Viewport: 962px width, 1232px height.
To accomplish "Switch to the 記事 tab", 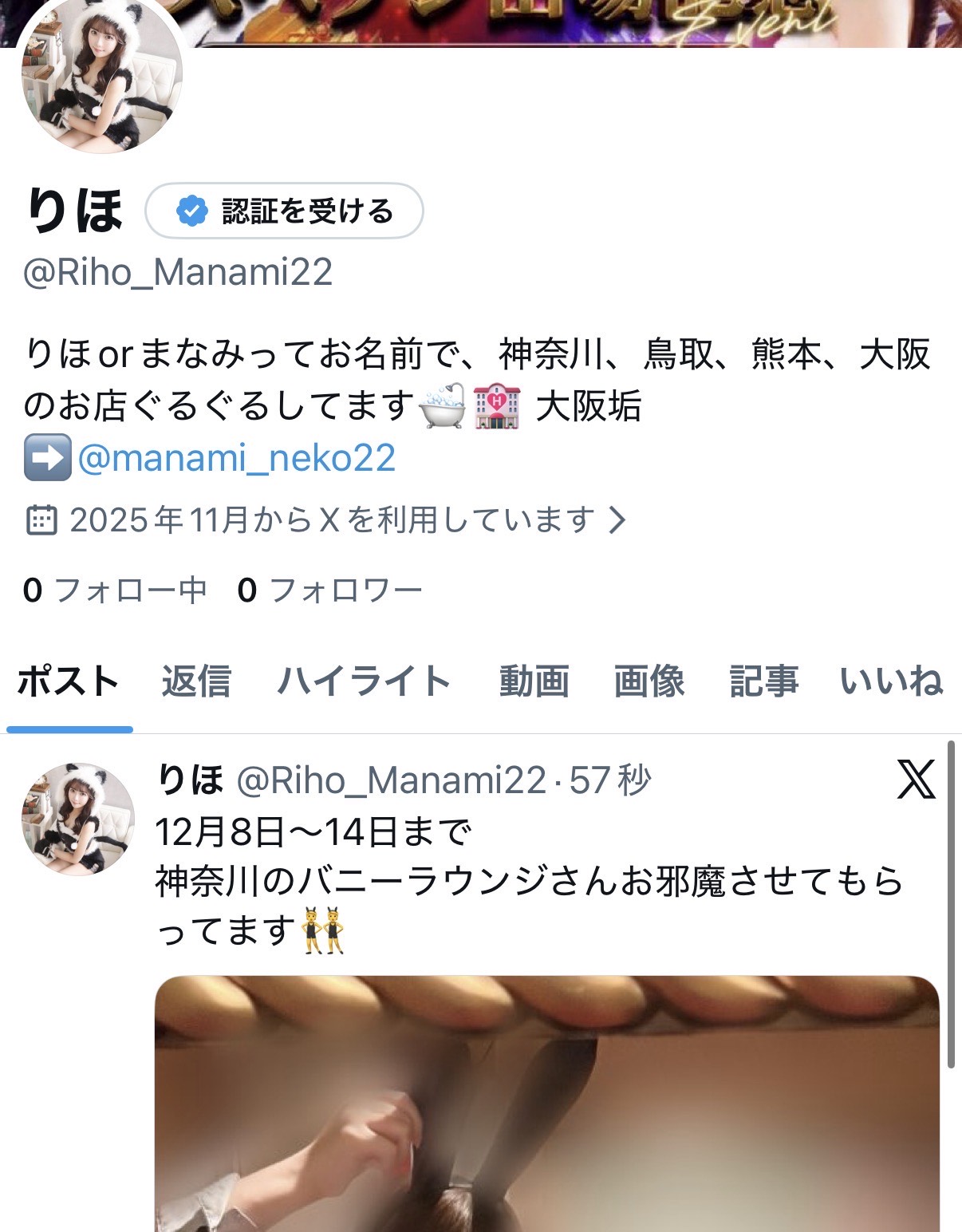I will click(763, 682).
